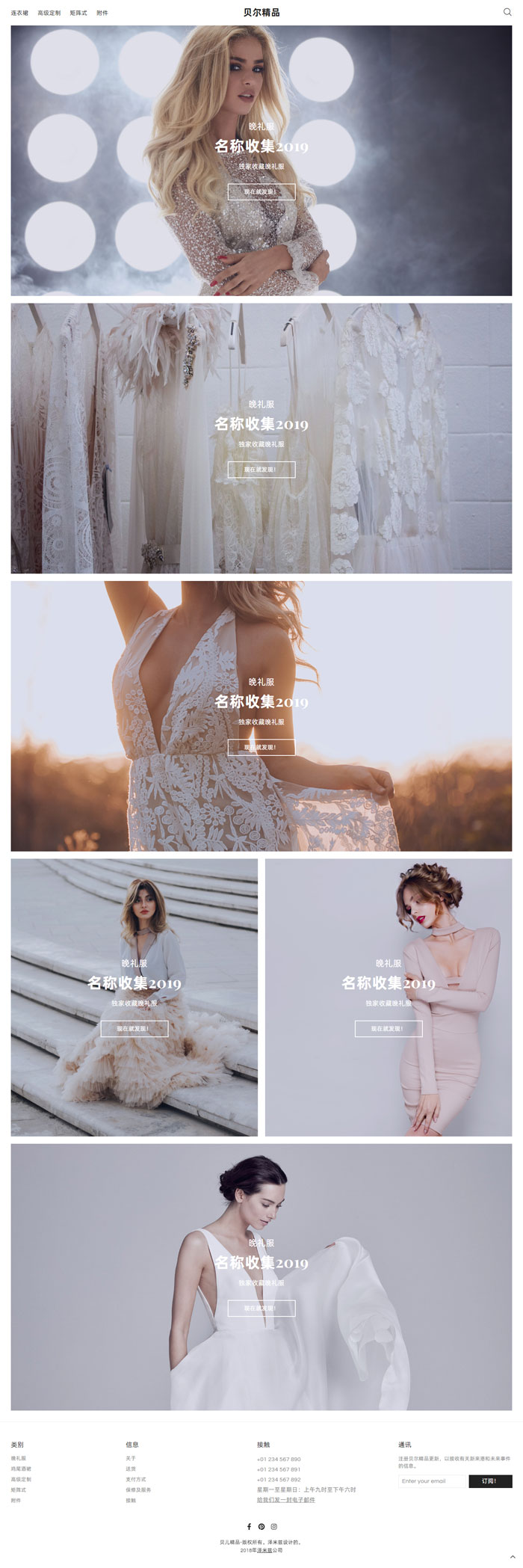Tap 现在就发现 on the hanging lace dresses banner
Viewport: 523px width, 1568px height.
[x=261, y=470]
